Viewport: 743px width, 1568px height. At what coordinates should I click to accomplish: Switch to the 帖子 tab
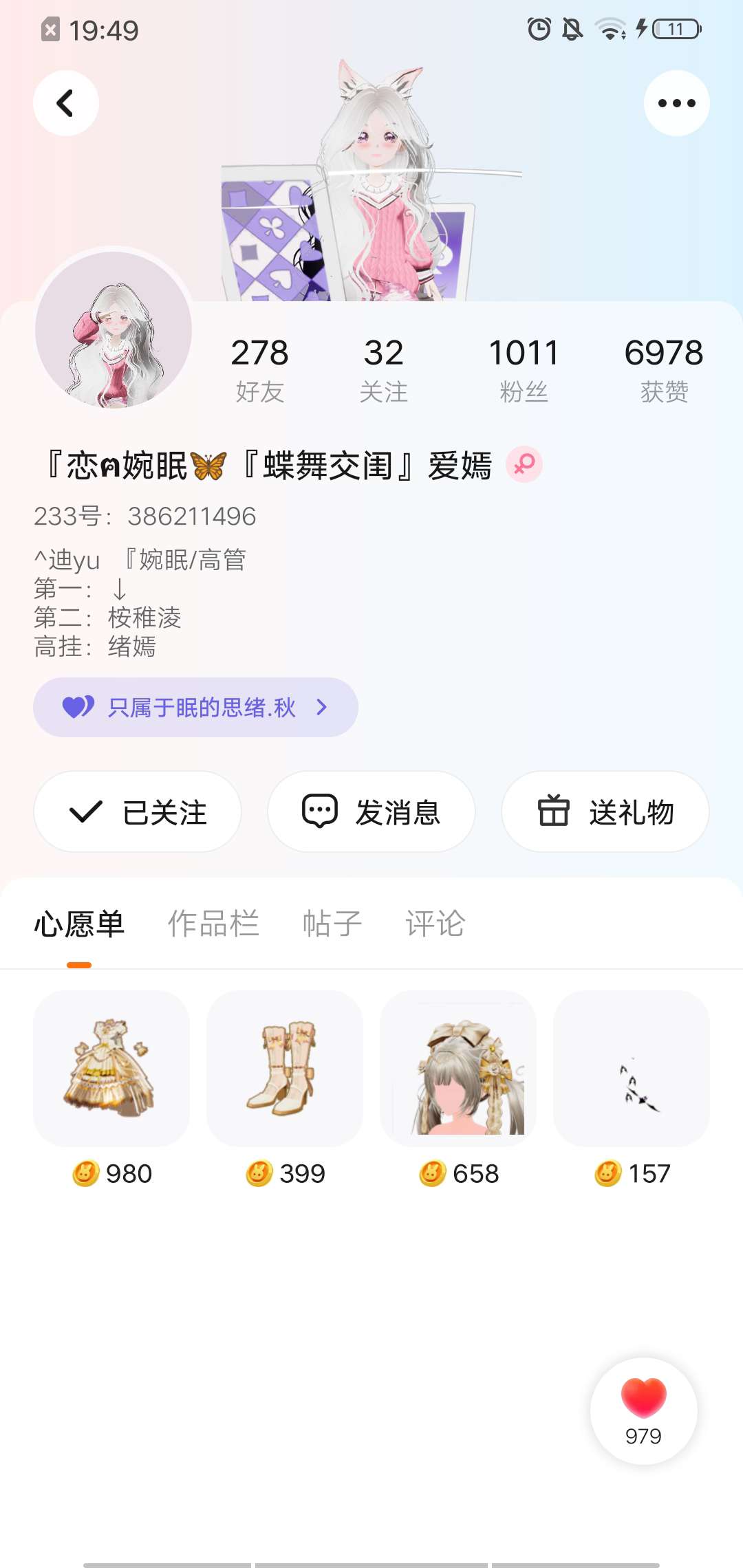coord(332,923)
